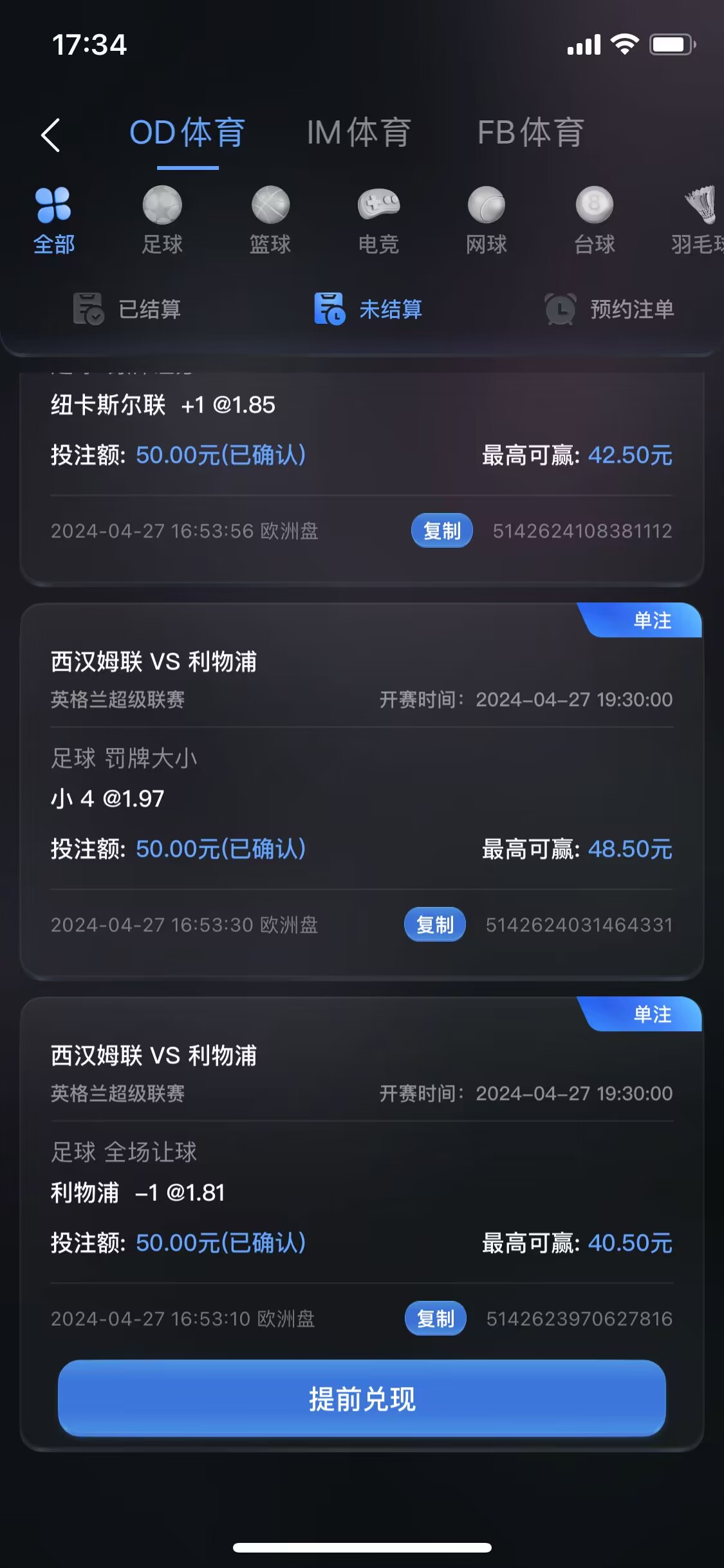Copy order number 5142624031464331

pyautogui.click(x=434, y=925)
